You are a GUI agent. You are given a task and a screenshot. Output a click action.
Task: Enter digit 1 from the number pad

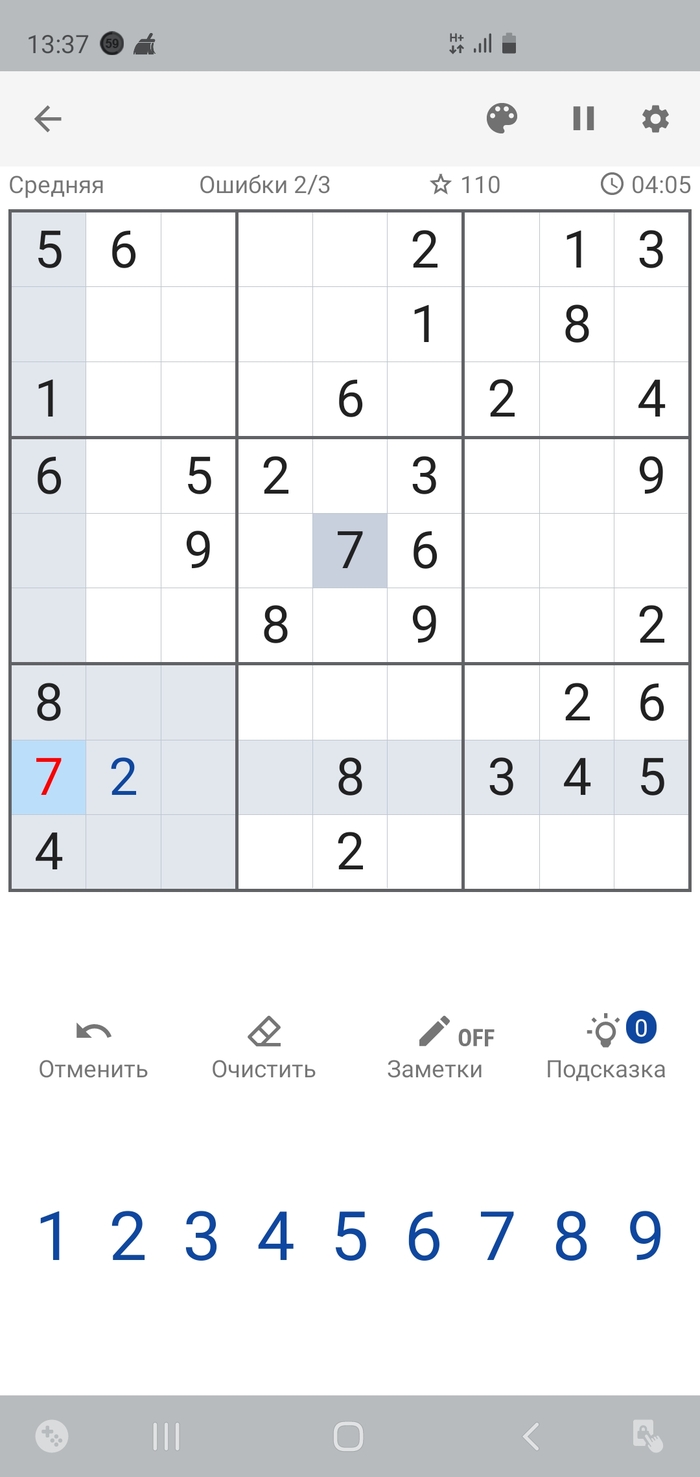click(x=52, y=1236)
